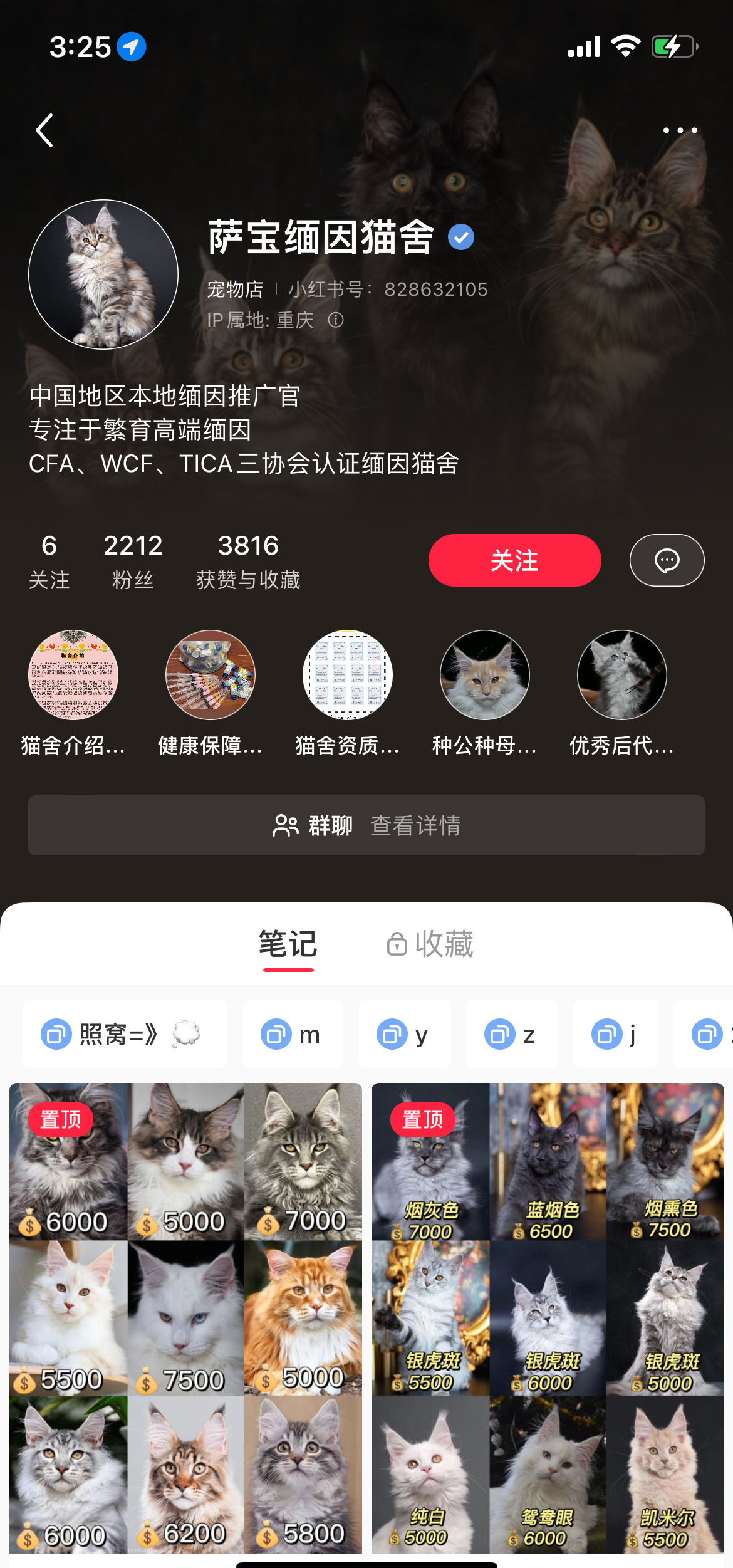Select the m collection chip
This screenshot has height=1568, width=733.
(292, 1034)
